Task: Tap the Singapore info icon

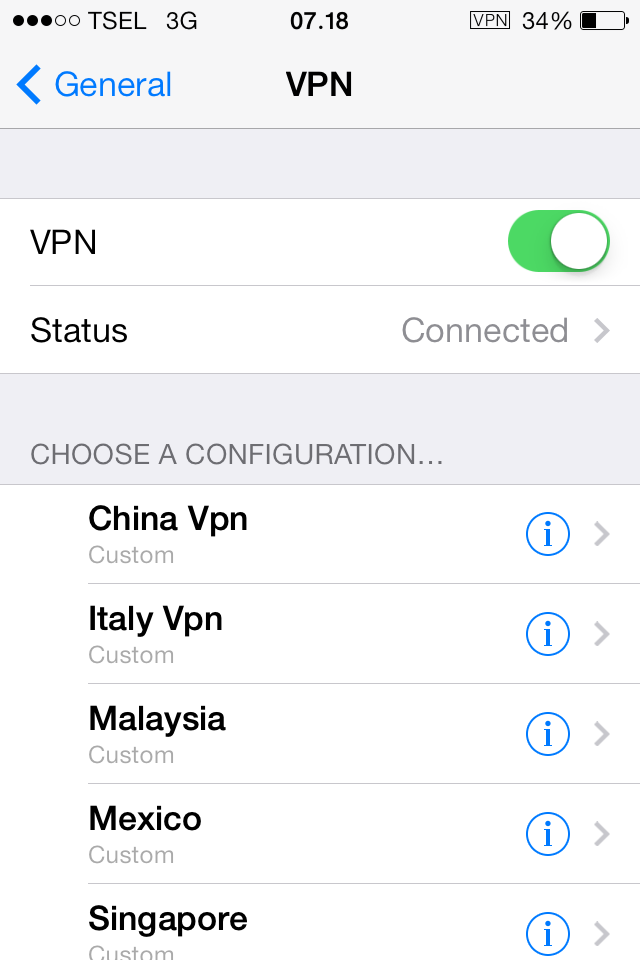Action: pyautogui.click(x=547, y=934)
